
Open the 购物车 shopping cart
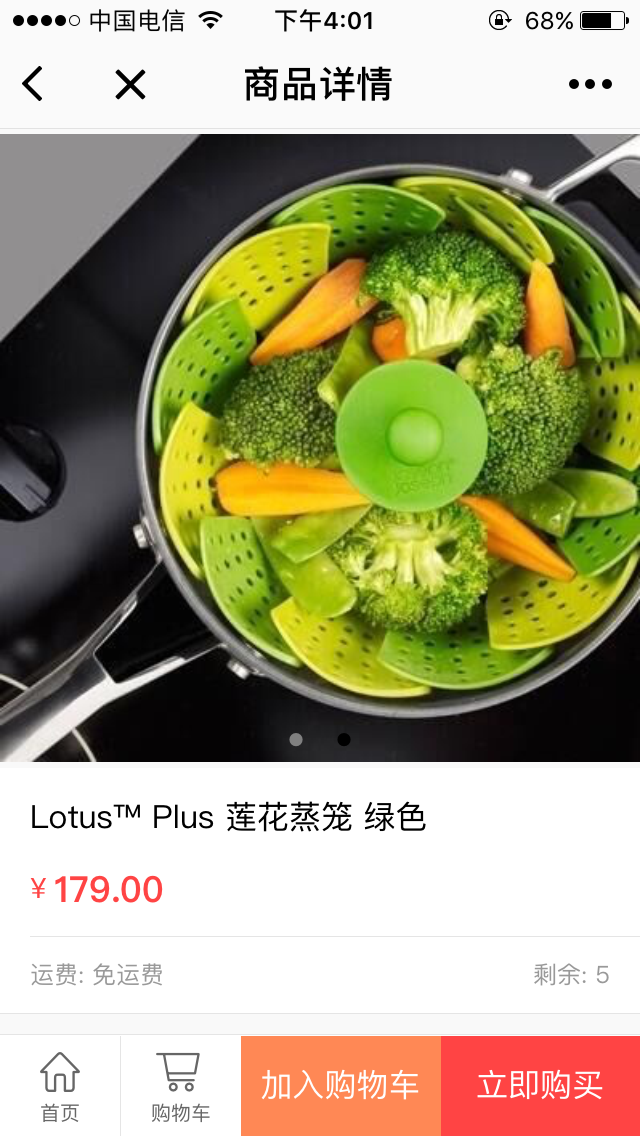[x=180, y=1086]
